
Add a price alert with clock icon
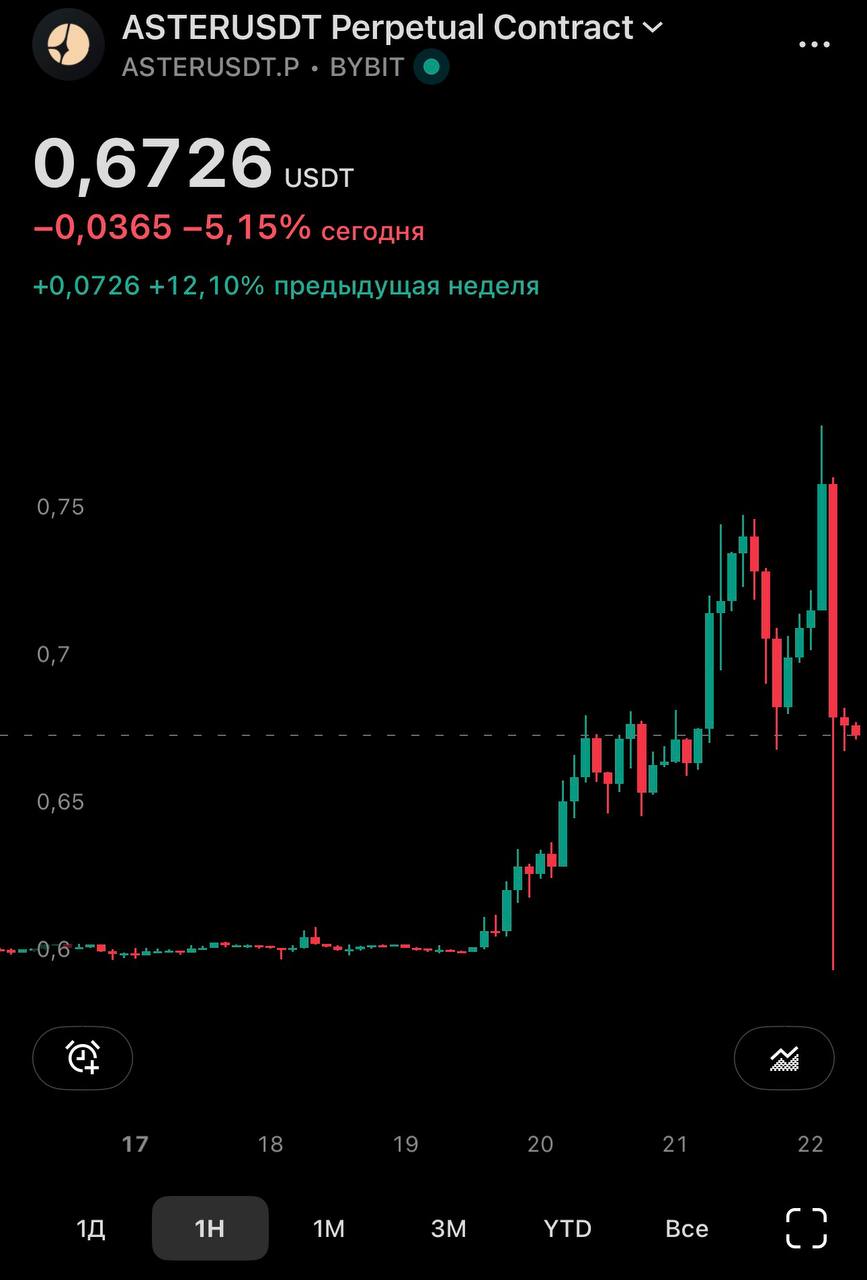pos(83,1057)
